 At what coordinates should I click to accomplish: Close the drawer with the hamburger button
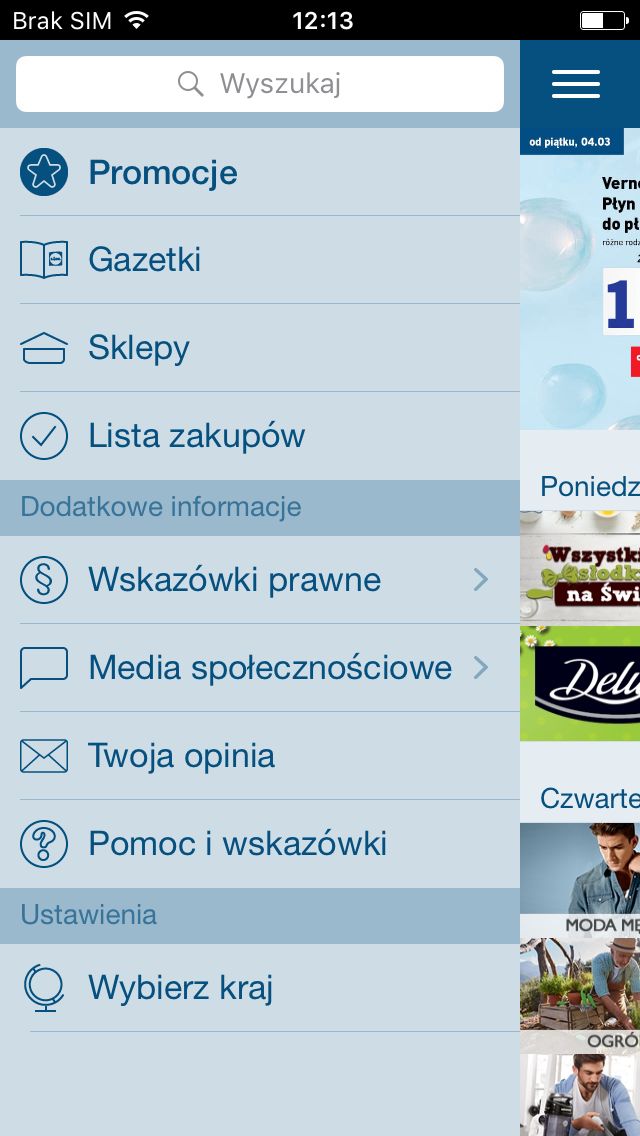click(x=575, y=84)
